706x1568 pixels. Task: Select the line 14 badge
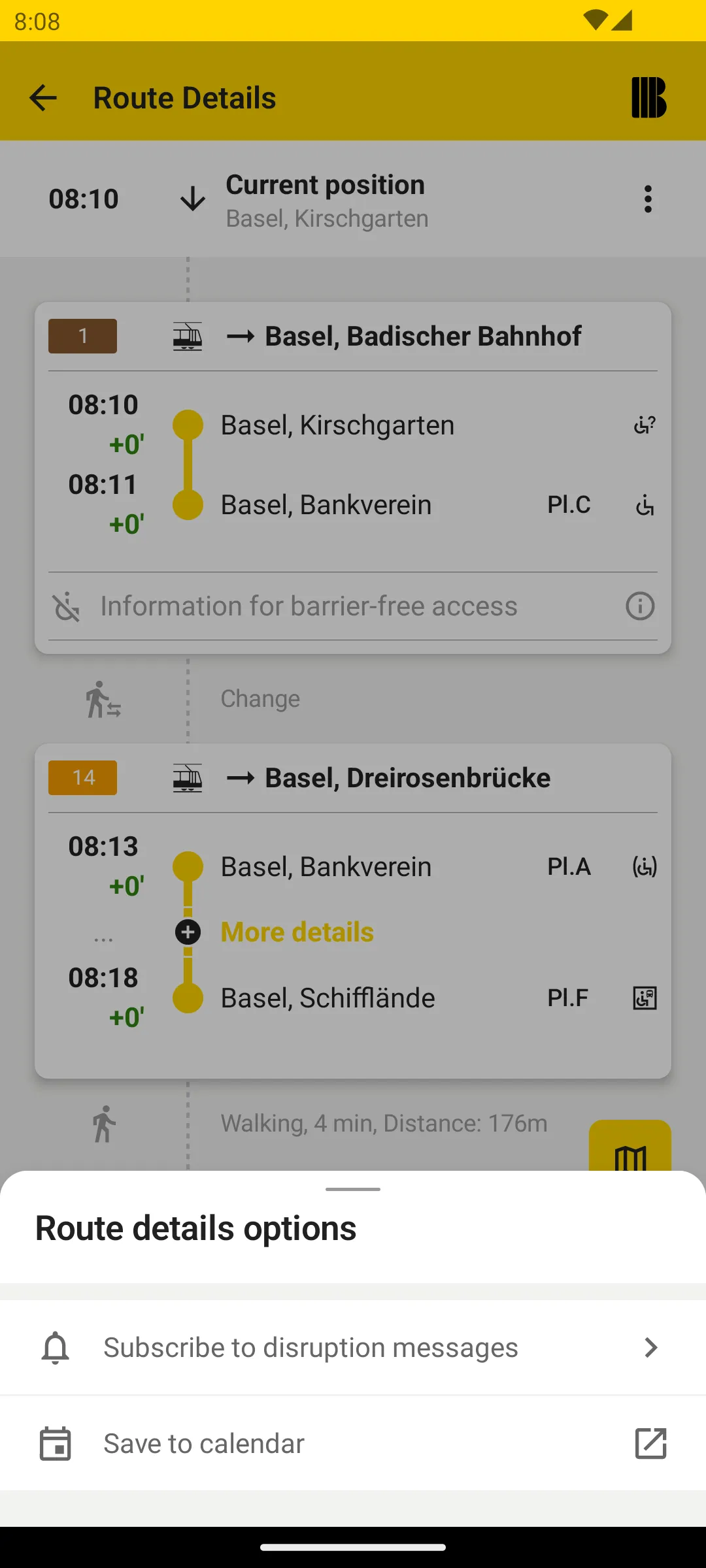(x=82, y=777)
